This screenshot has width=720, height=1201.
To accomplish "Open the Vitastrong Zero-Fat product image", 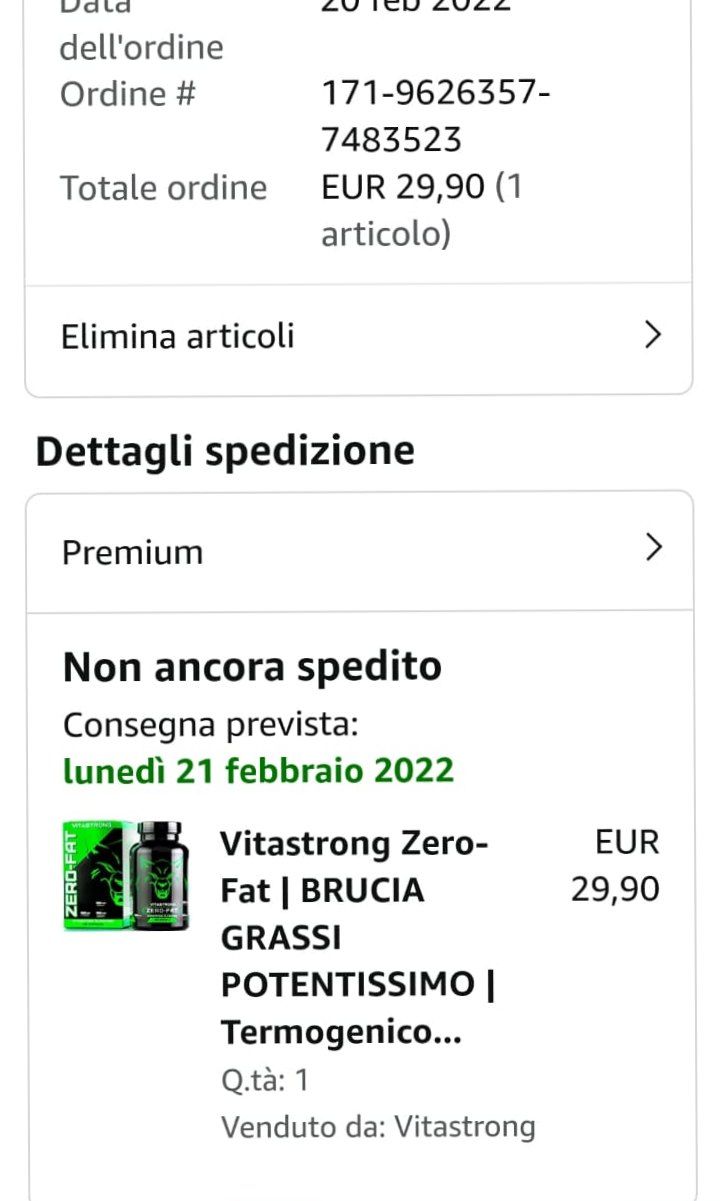I will [126, 876].
